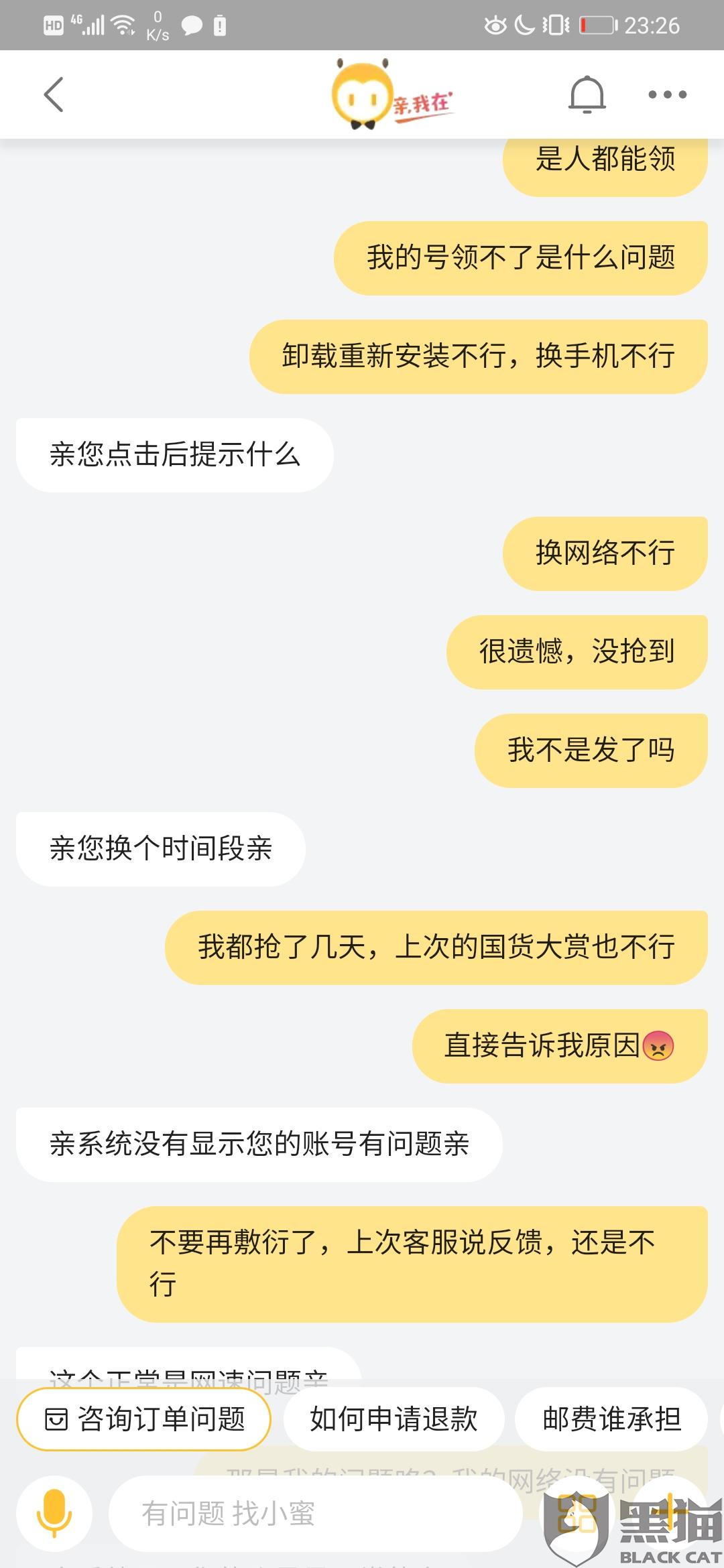
Task: Focus the 有问题 找小蜜 message field
Action: (315, 1514)
